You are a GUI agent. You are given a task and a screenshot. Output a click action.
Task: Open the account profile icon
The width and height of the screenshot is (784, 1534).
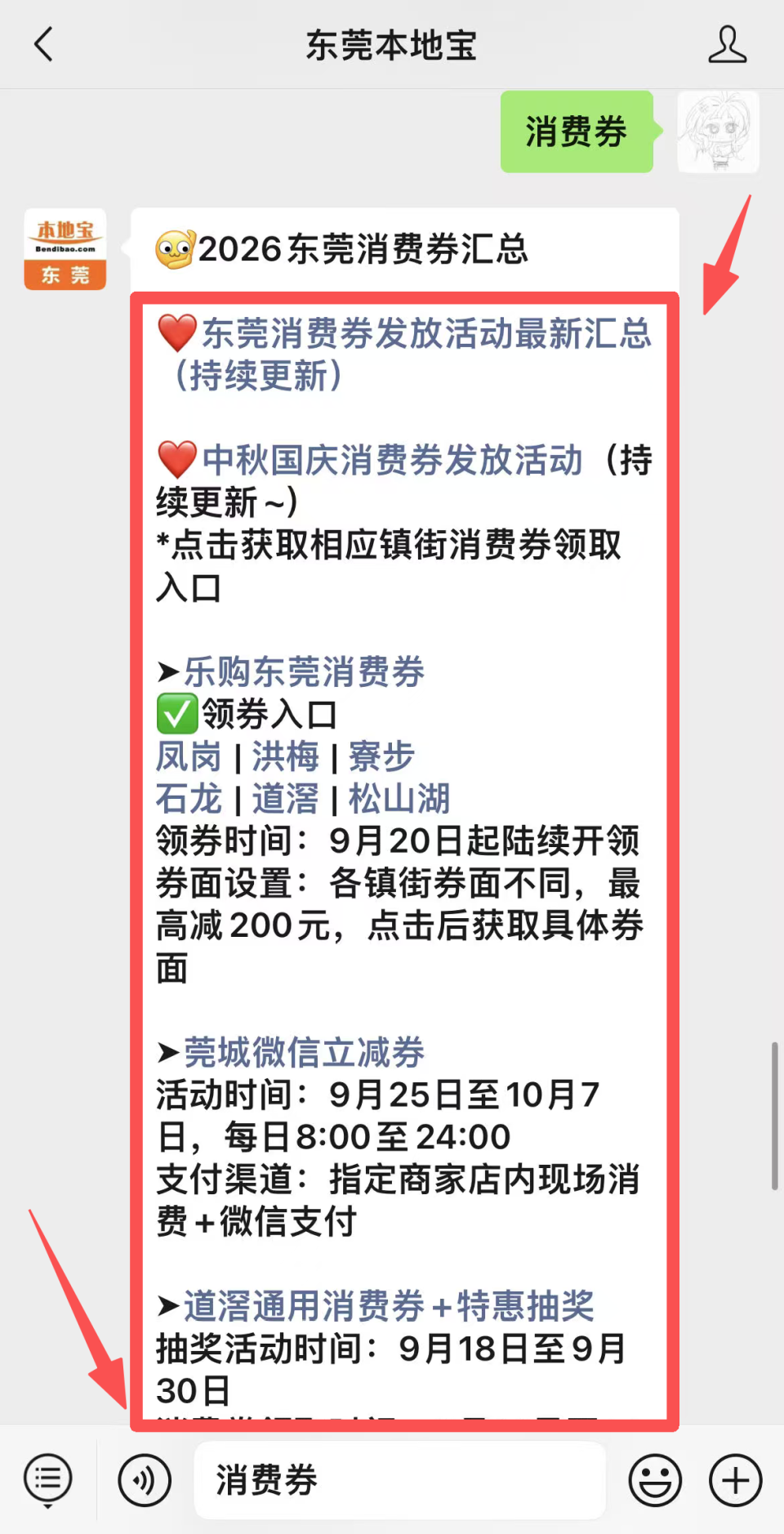point(727,44)
